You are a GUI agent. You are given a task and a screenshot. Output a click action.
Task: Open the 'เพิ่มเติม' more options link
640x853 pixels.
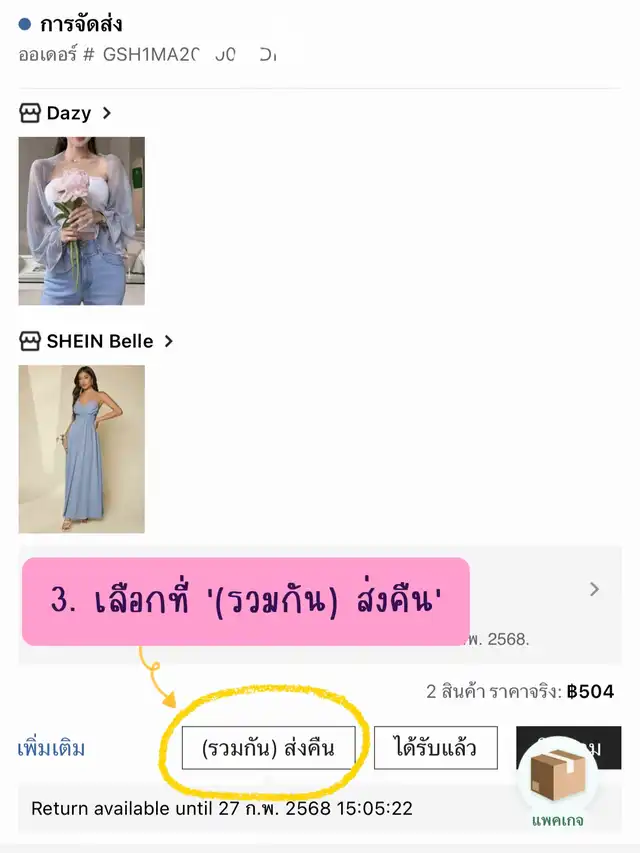(51, 748)
